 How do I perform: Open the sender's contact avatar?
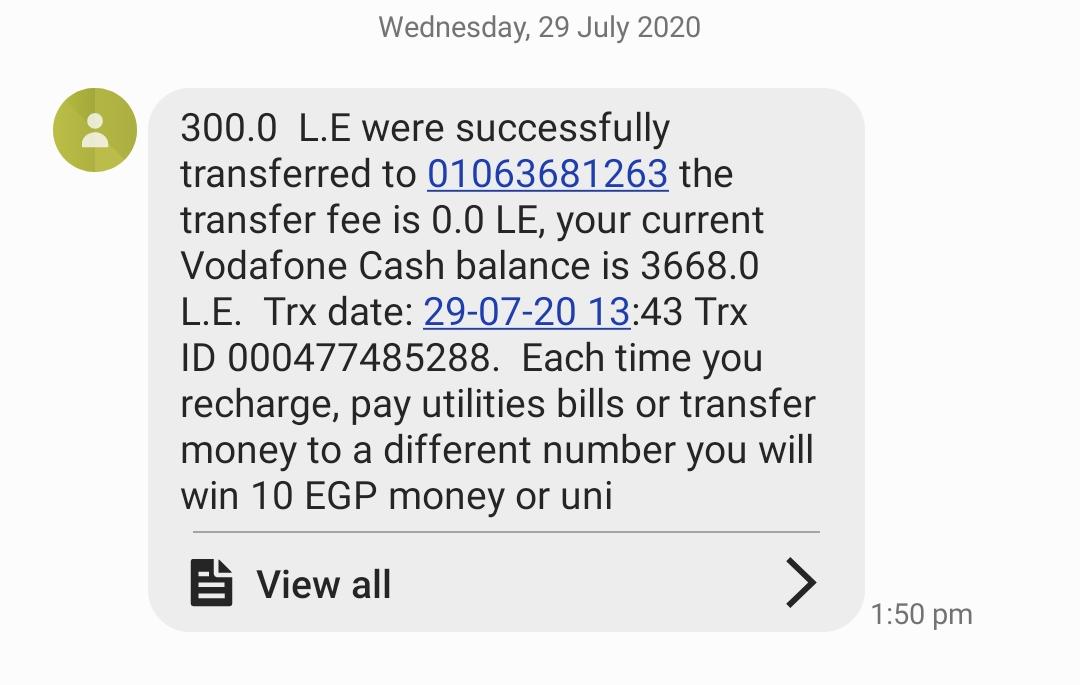tap(95, 130)
